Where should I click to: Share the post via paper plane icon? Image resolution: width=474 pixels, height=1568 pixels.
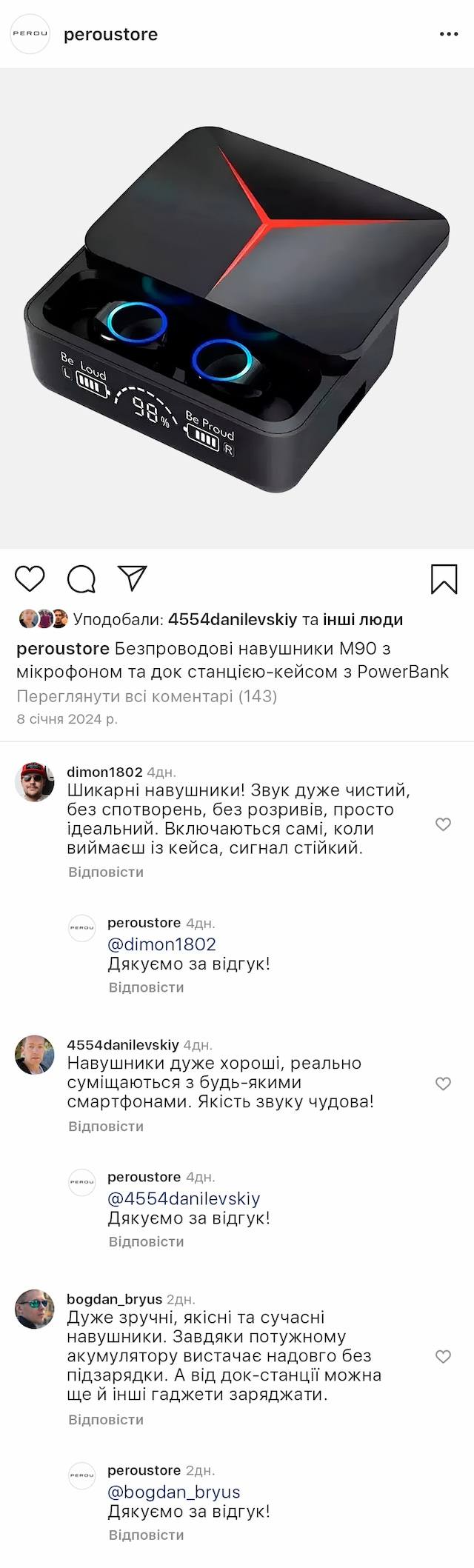[x=133, y=578]
